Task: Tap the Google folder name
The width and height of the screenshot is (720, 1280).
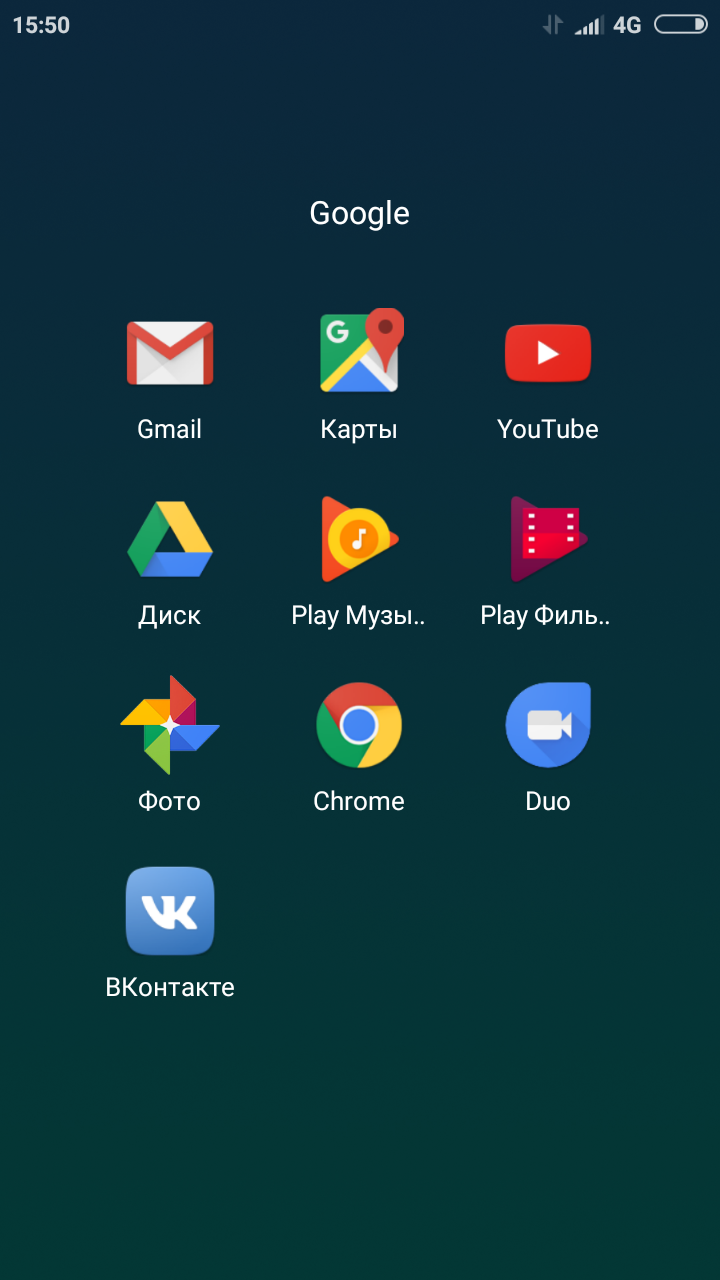Action: (359, 213)
